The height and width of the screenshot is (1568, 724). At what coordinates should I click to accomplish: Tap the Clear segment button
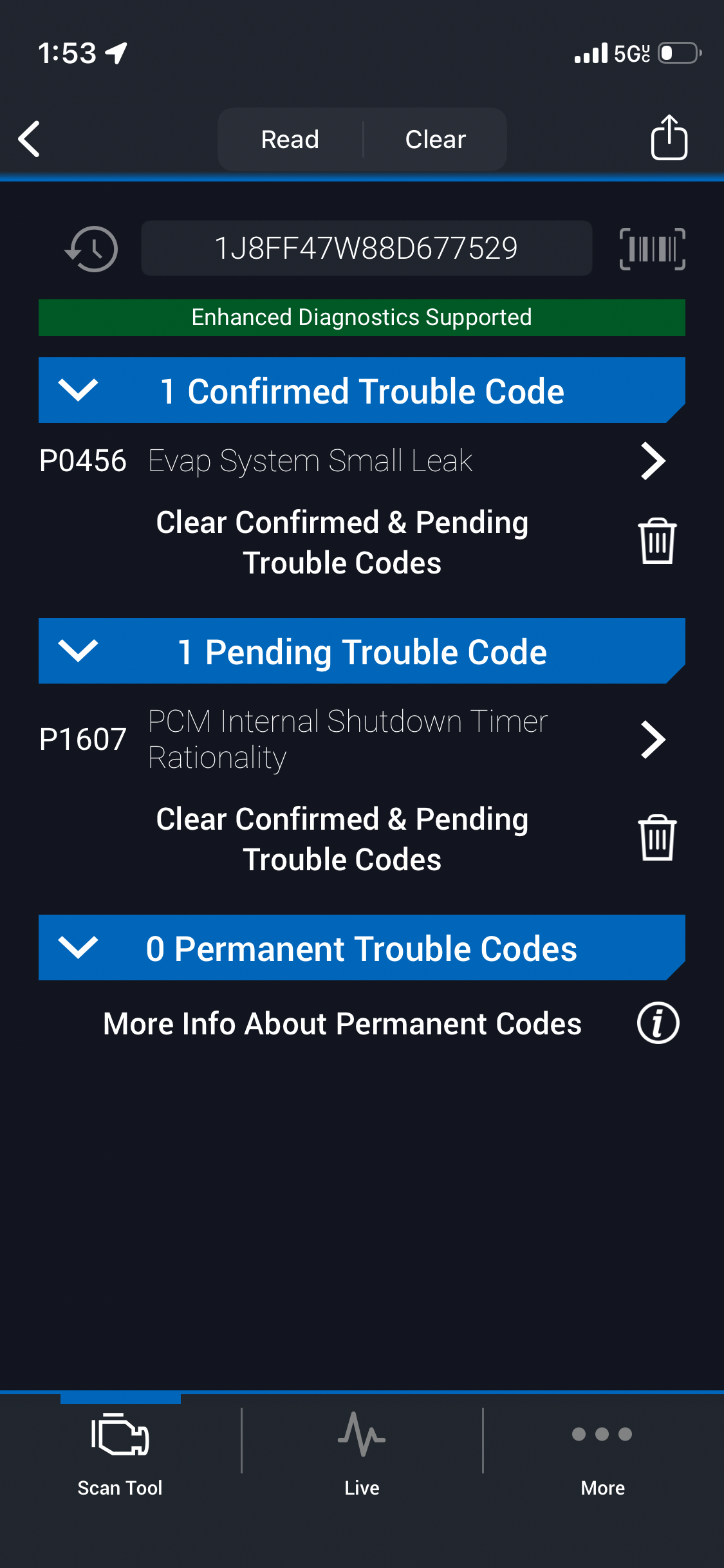point(435,140)
